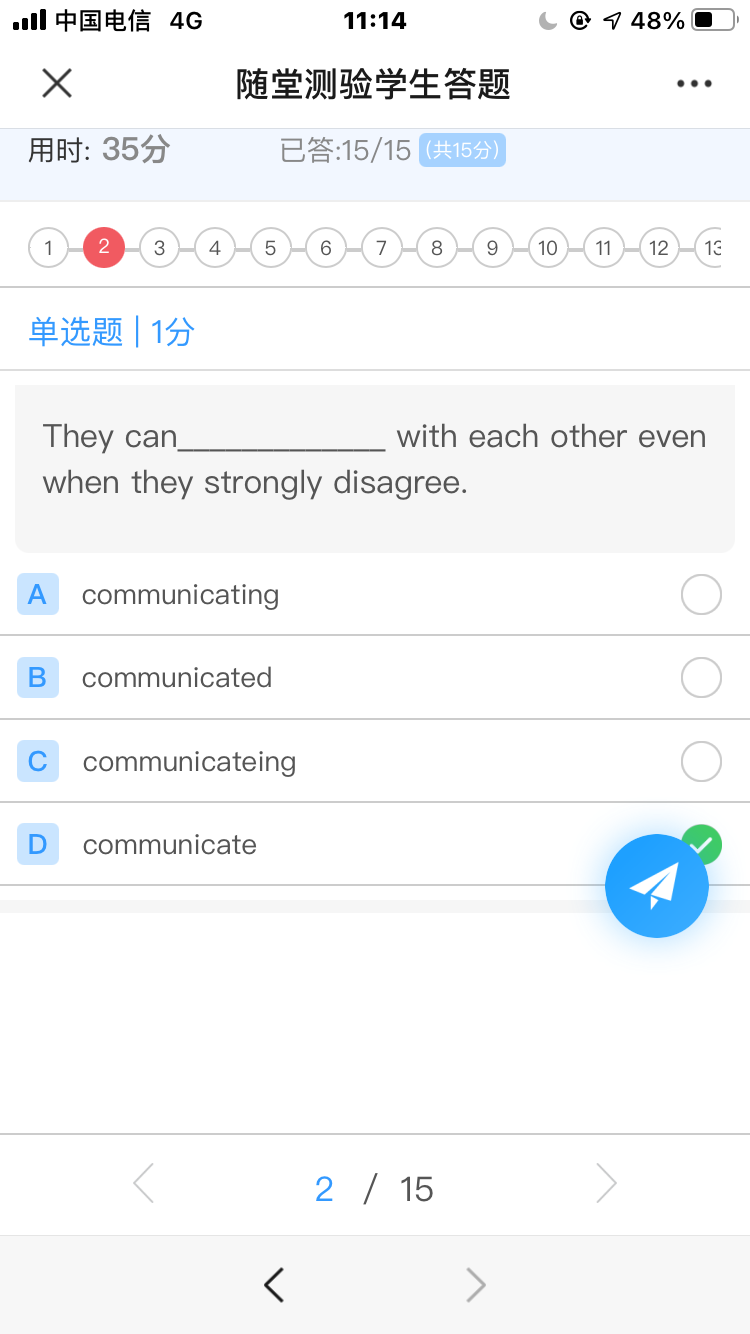This screenshot has width=750, height=1334.
Task: Go to question 3 in the number strip
Action: (159, 248)
